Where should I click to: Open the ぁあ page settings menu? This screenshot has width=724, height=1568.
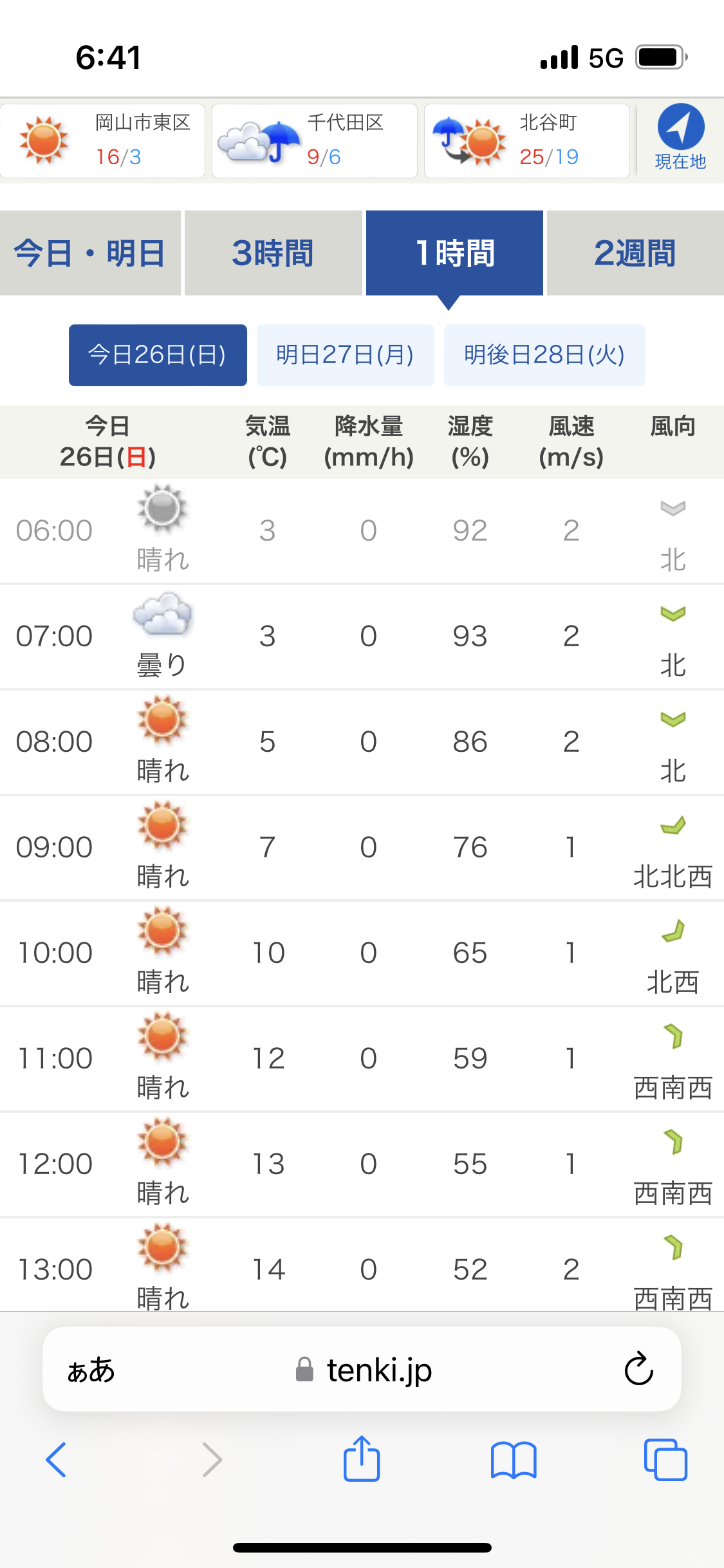(x=91, y=1370)
